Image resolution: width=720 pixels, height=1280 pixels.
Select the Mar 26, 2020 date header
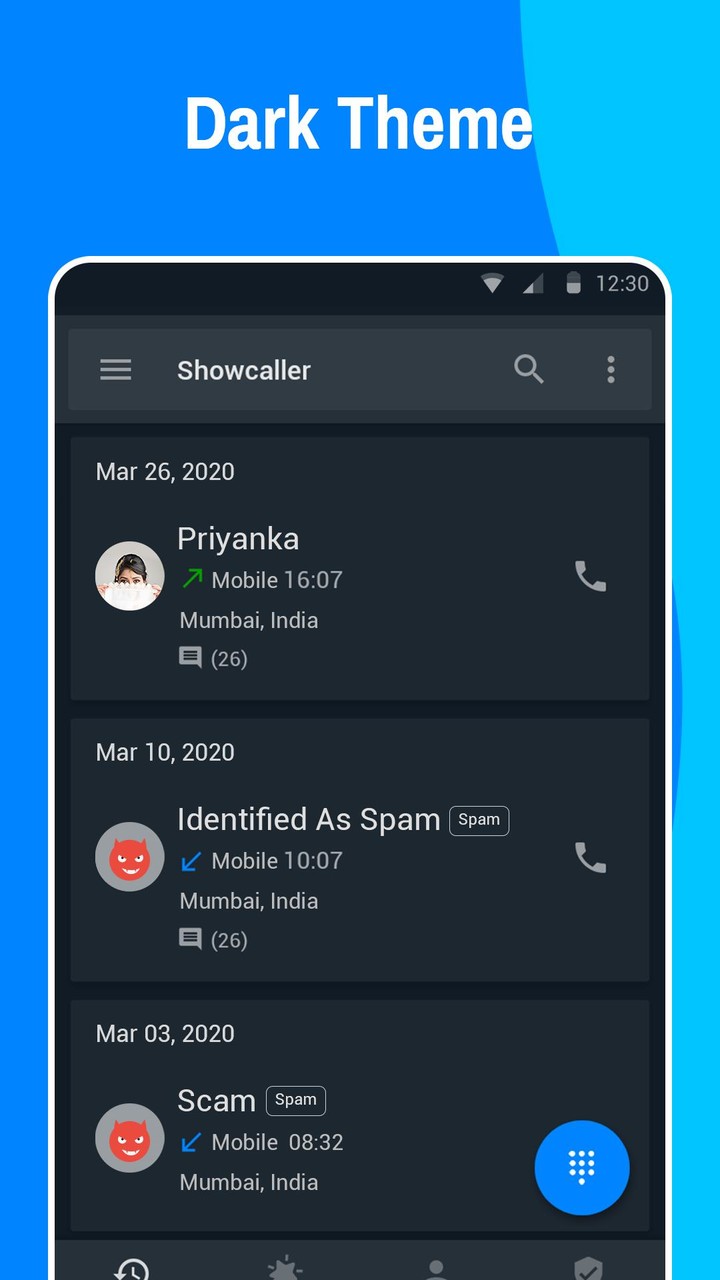[164, 471]
